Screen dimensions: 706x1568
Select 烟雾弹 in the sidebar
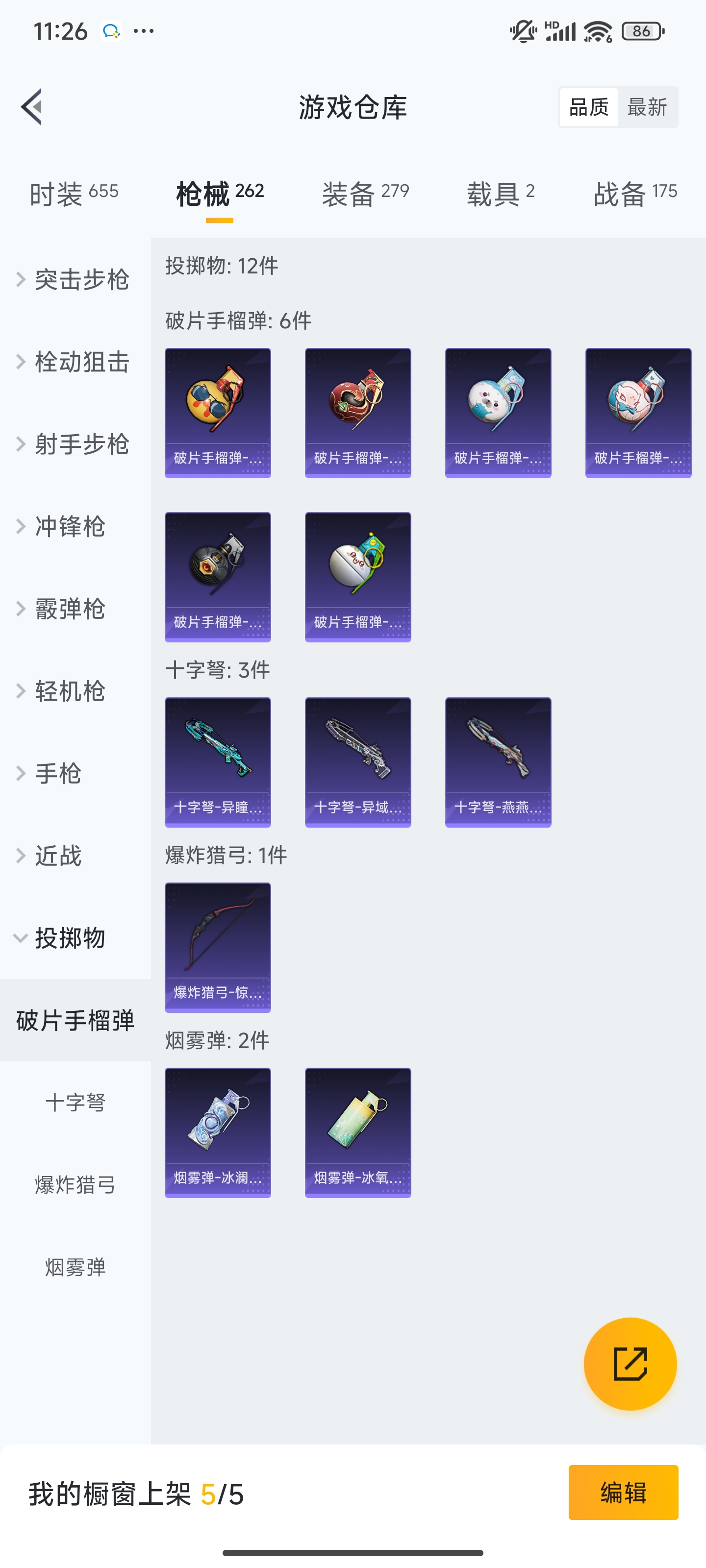(75, 1267)
